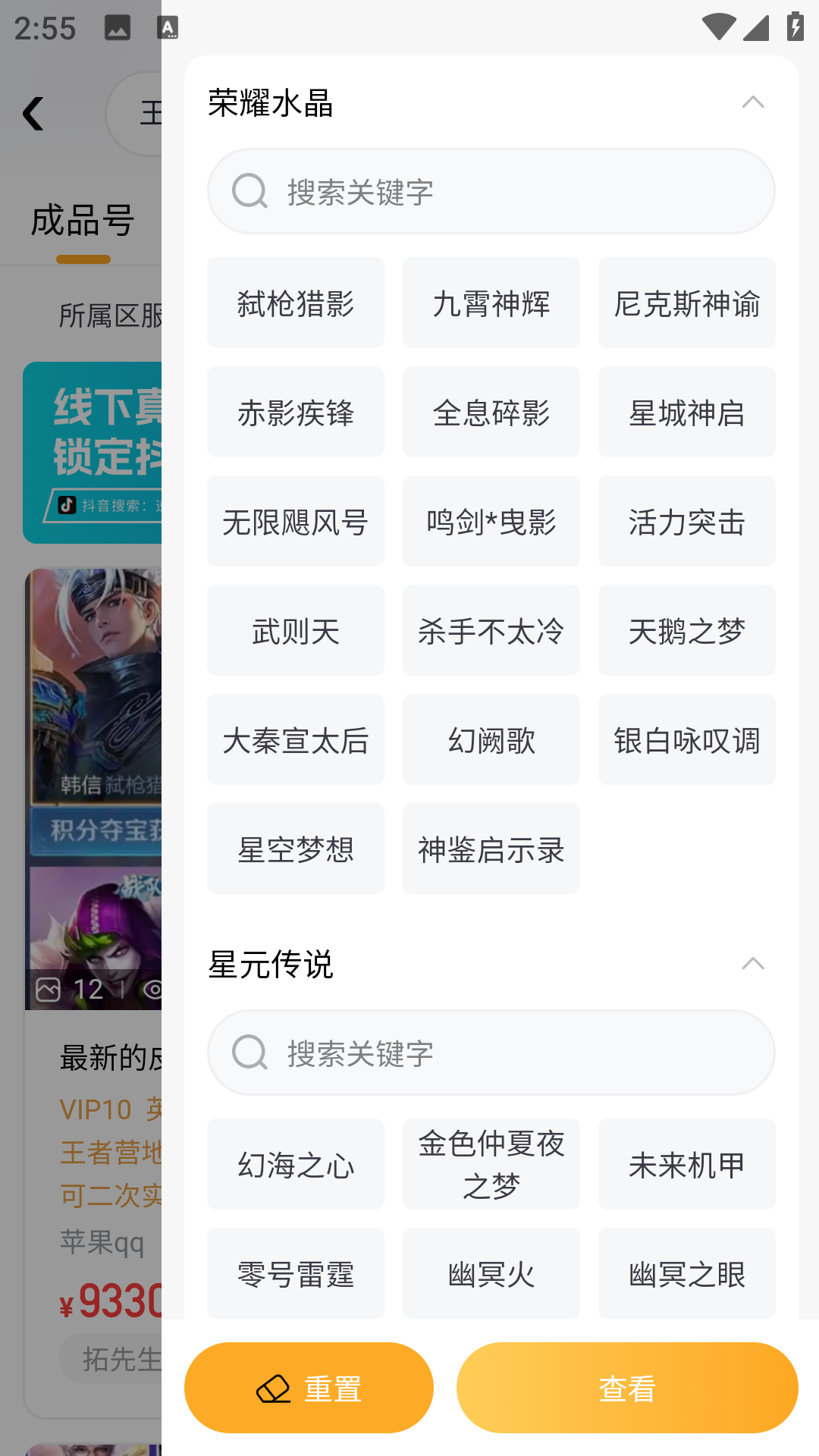Pick the 银白咏叹调 filter
The height and width of the screenshot is (1456, 819).
pyautogui.click(x=686, y=740)
